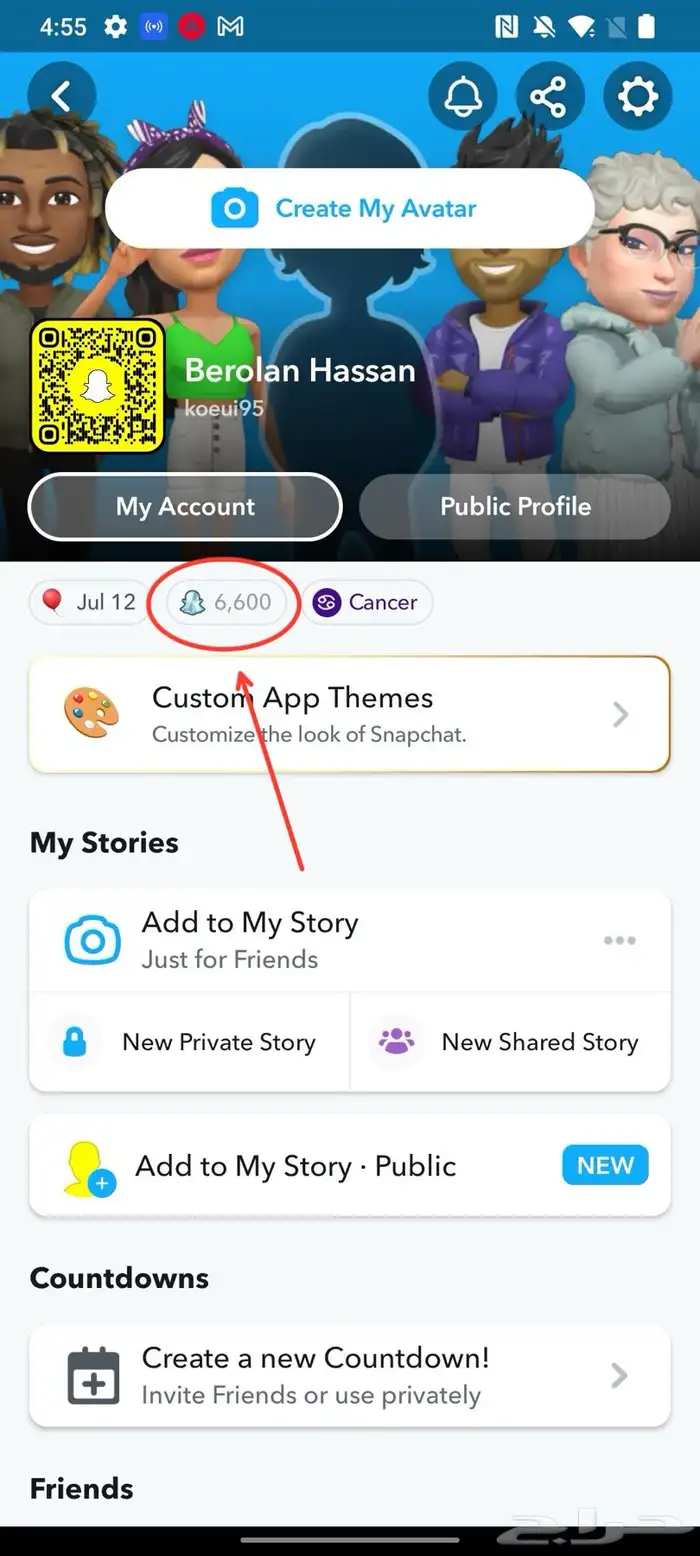Image resolution: width=700 pixels, height=1556 pixels.
Task: Create a new Countdown
Action: point(349,1375)
